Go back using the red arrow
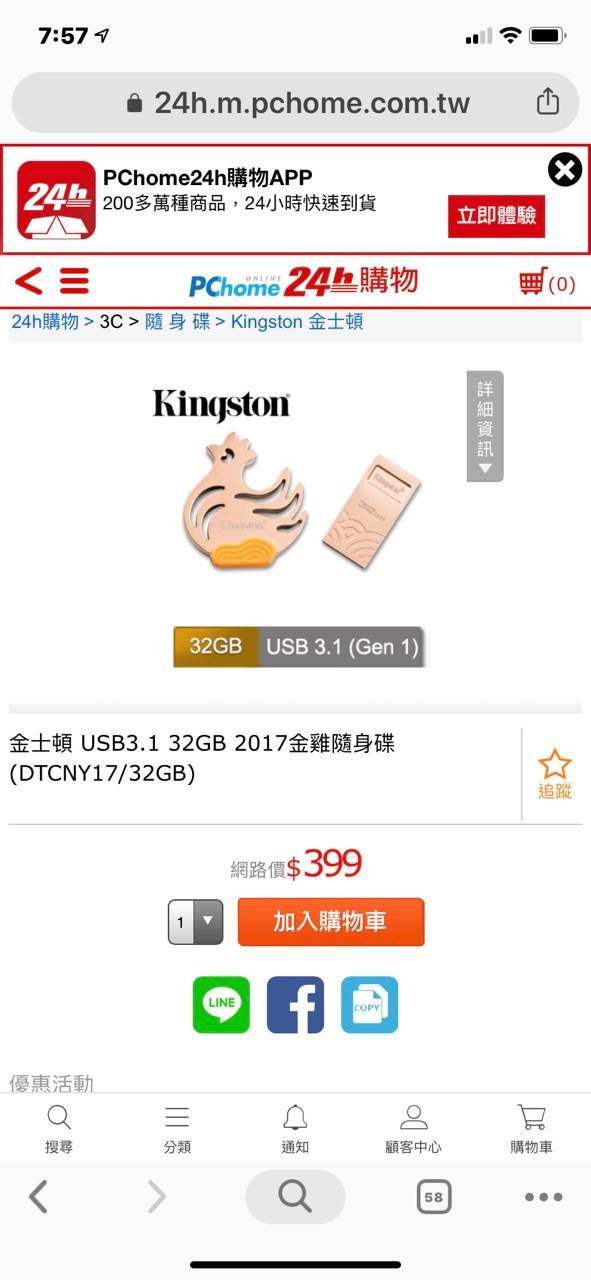 point(29,282)
